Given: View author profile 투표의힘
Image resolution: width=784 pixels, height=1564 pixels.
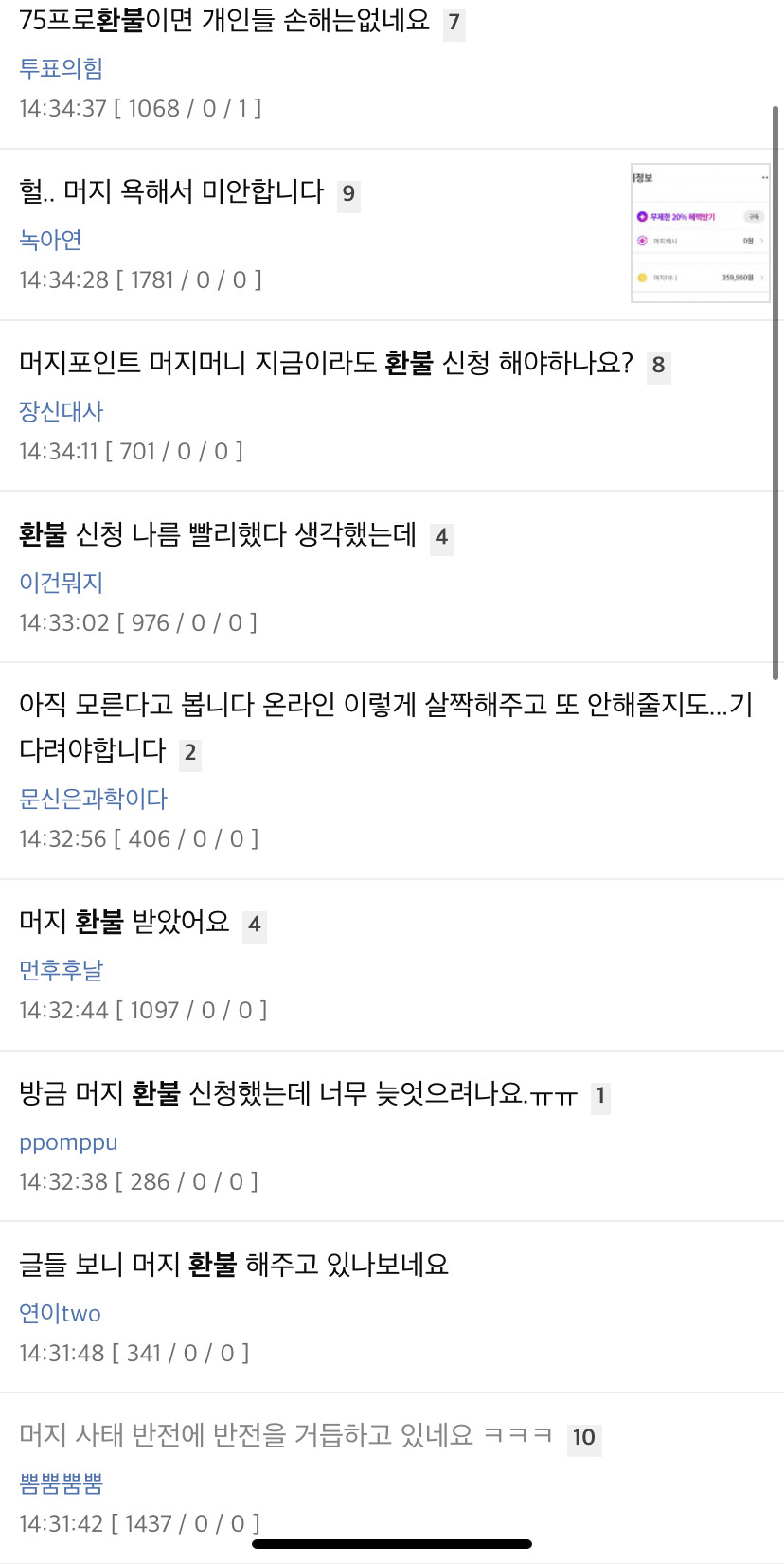Looking at the screenshot, I should tap(61, 68).
